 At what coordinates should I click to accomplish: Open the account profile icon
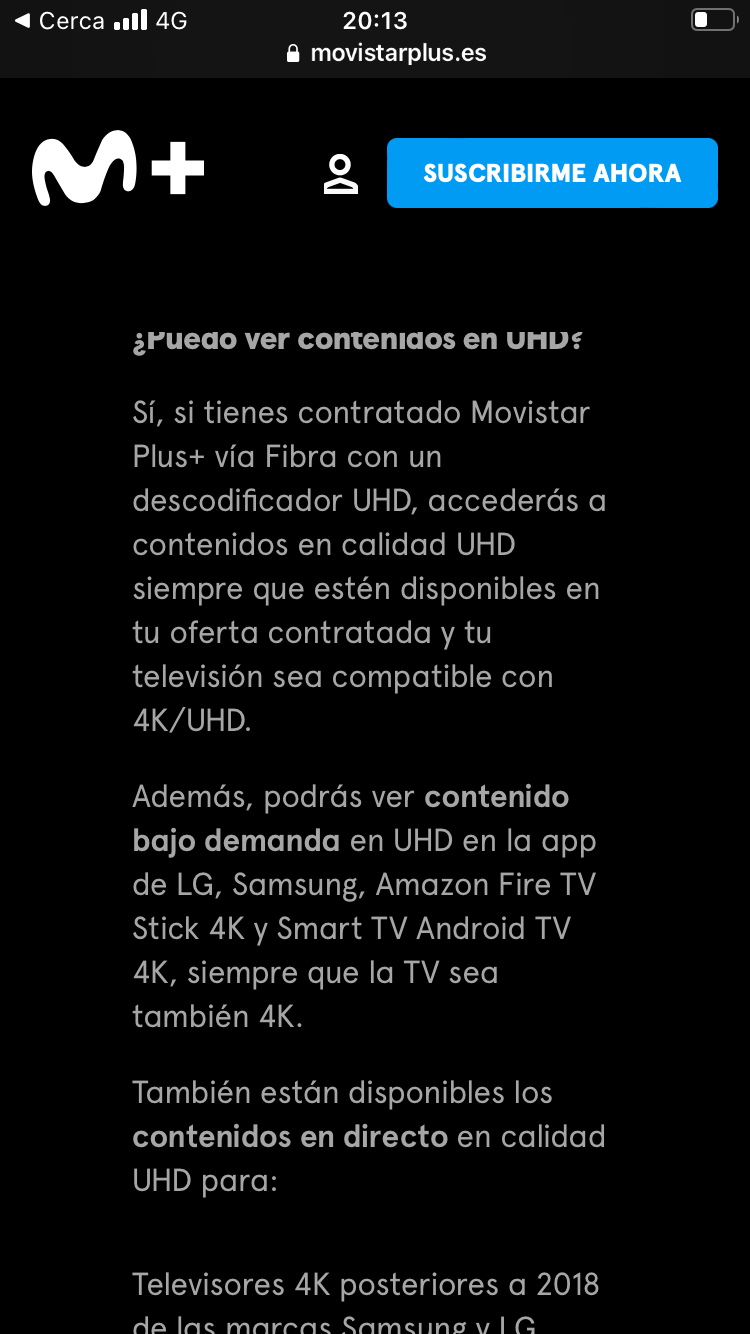pos(340,172)
